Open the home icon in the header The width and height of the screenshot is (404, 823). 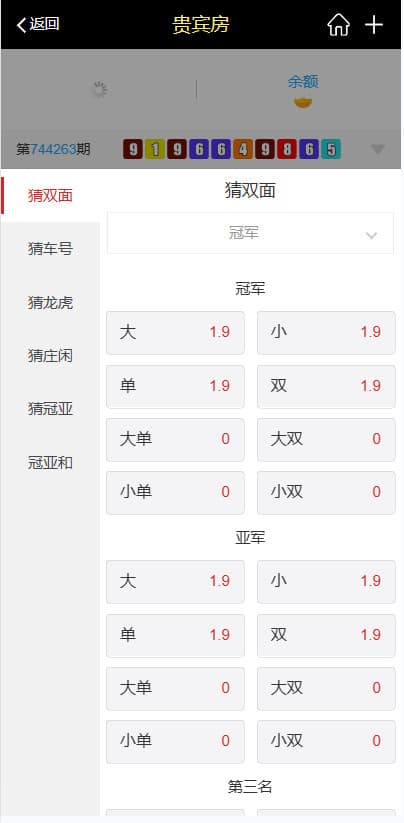point(338,24)
